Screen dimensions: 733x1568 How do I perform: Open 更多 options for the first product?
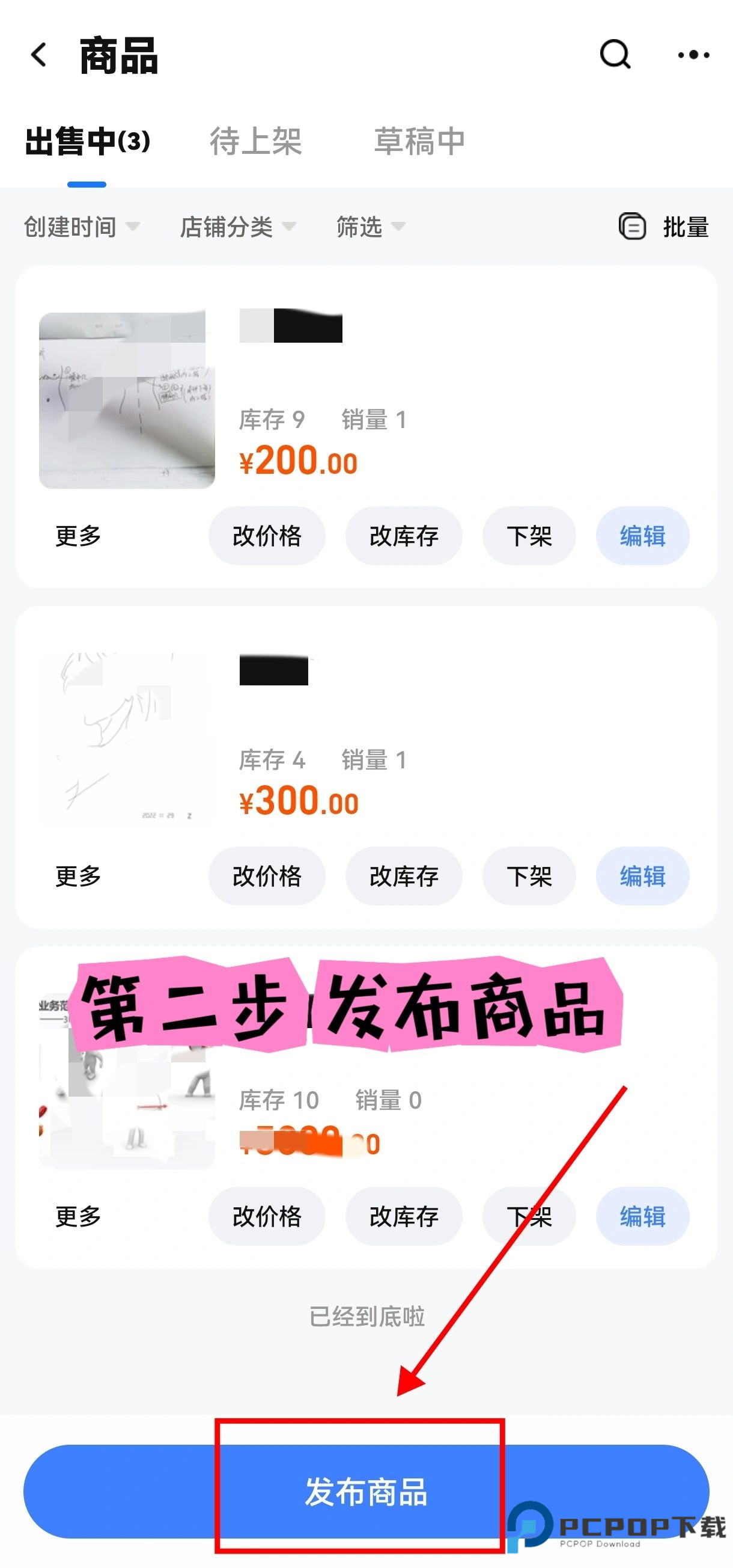click(x=78, y=536)
